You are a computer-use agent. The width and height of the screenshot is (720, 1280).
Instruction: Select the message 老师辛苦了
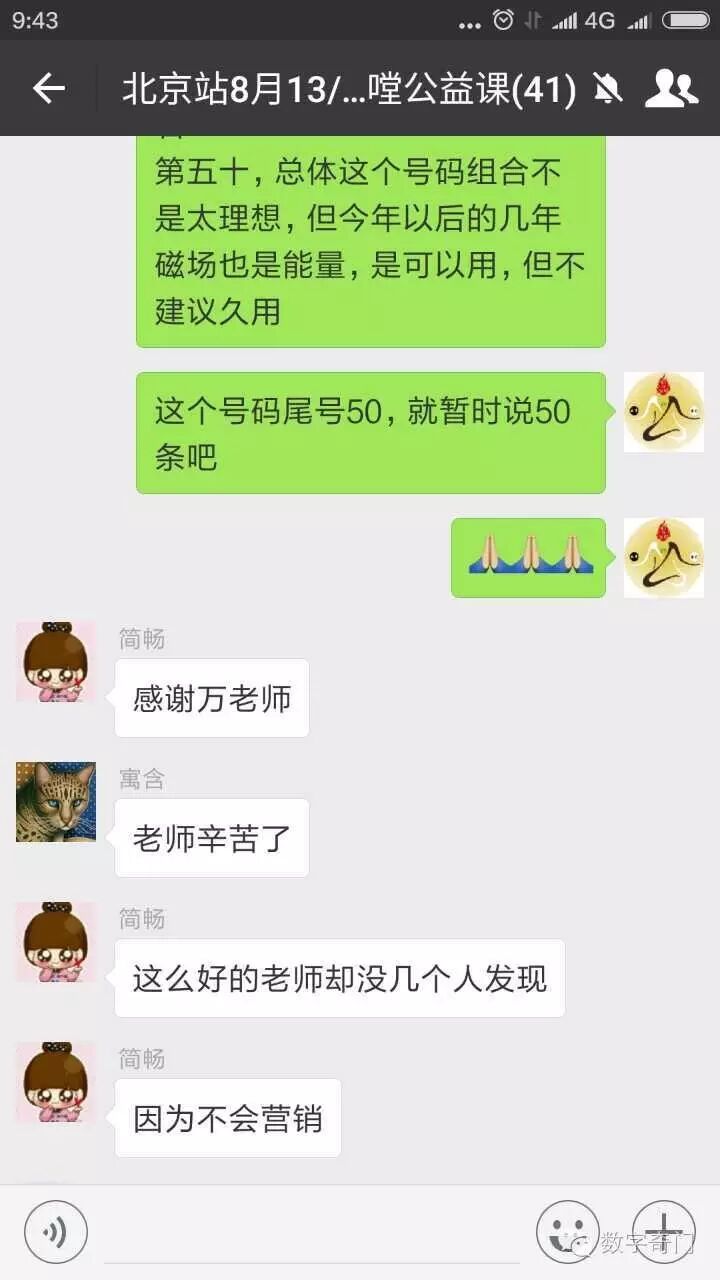click(212, 838)
